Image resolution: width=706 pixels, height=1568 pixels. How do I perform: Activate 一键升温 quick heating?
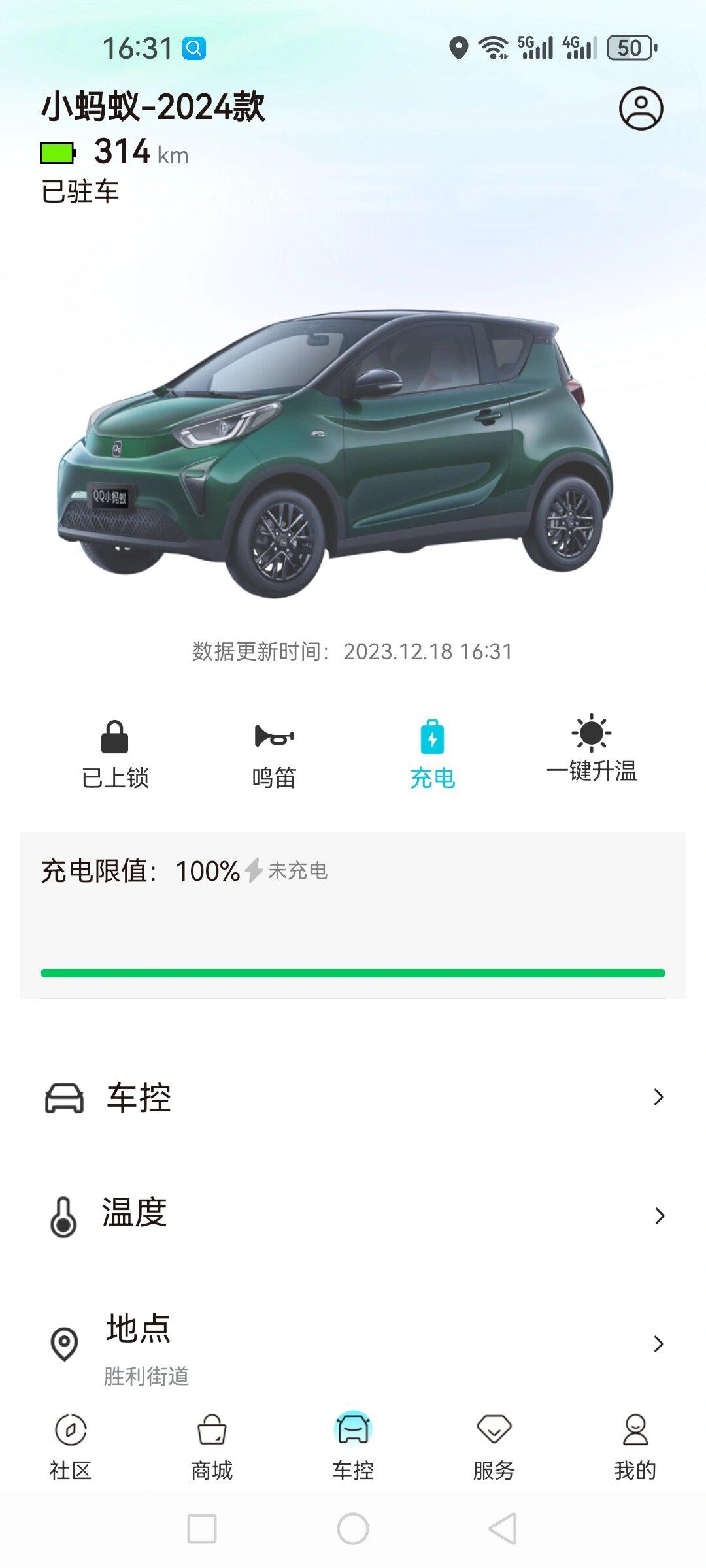(x=592, y=748)
